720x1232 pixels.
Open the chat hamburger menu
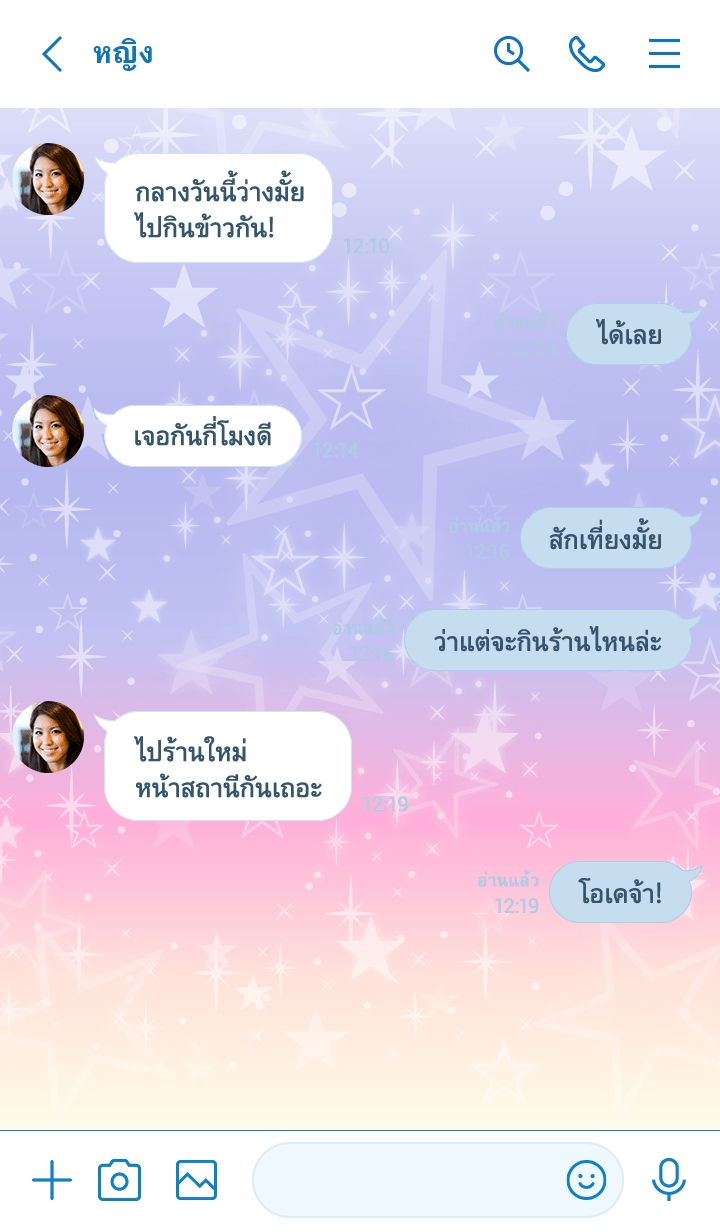pos(664,54)
